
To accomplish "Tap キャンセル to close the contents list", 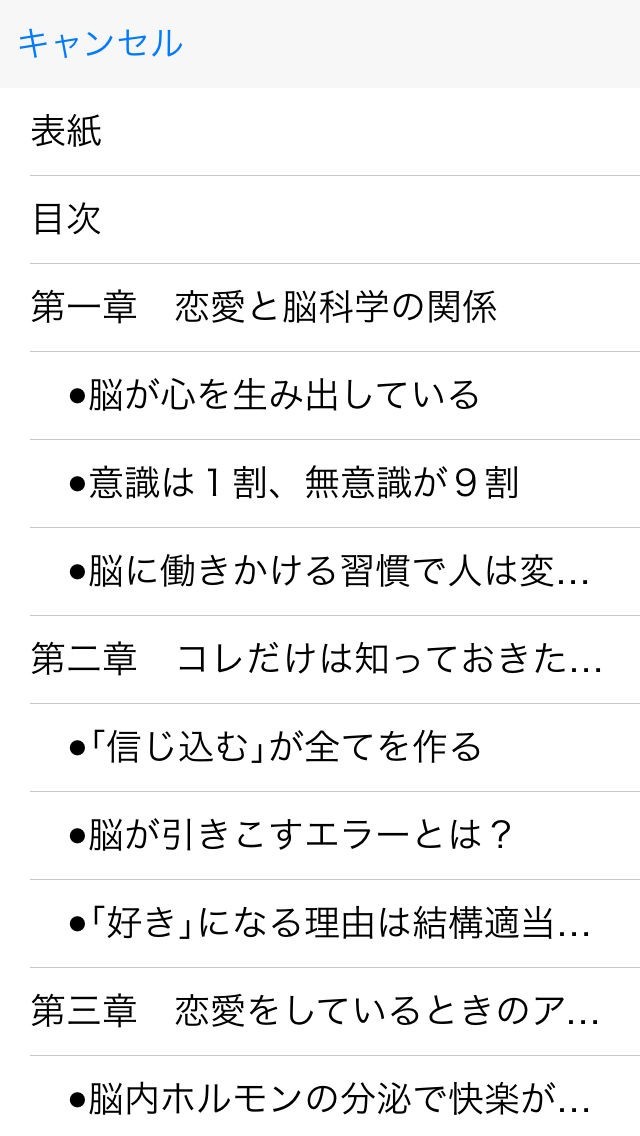I will coord(100,44).
